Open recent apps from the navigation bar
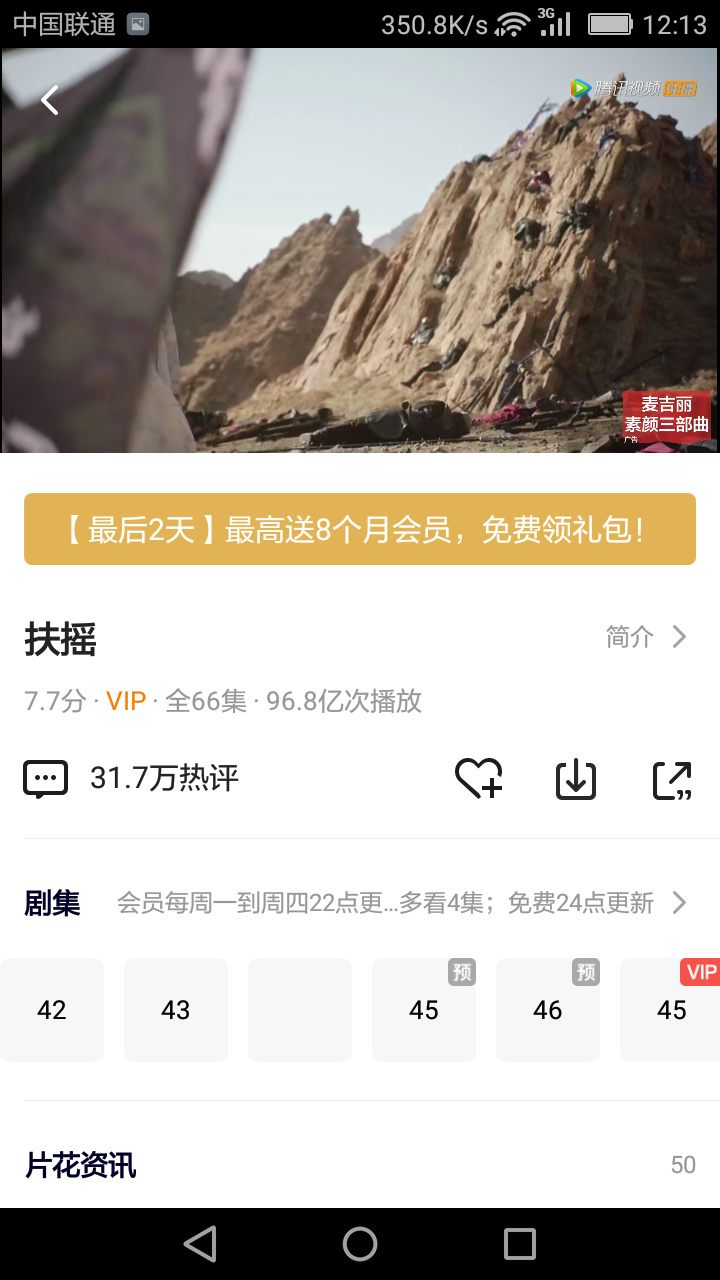 [520, 1244]
